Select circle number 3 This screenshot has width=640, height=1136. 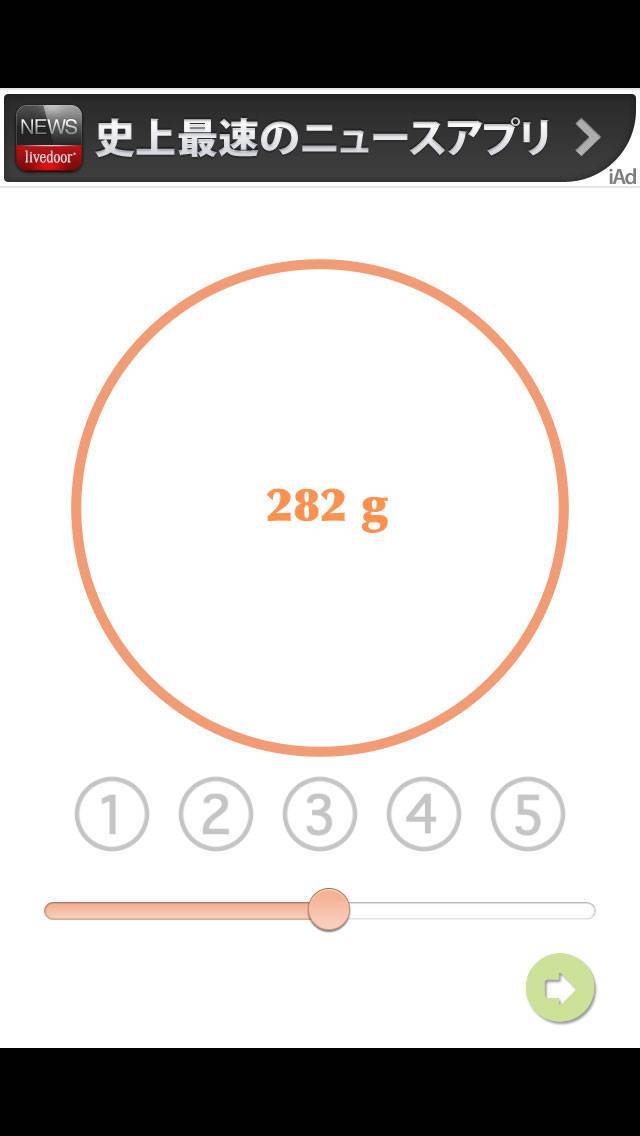320,814
